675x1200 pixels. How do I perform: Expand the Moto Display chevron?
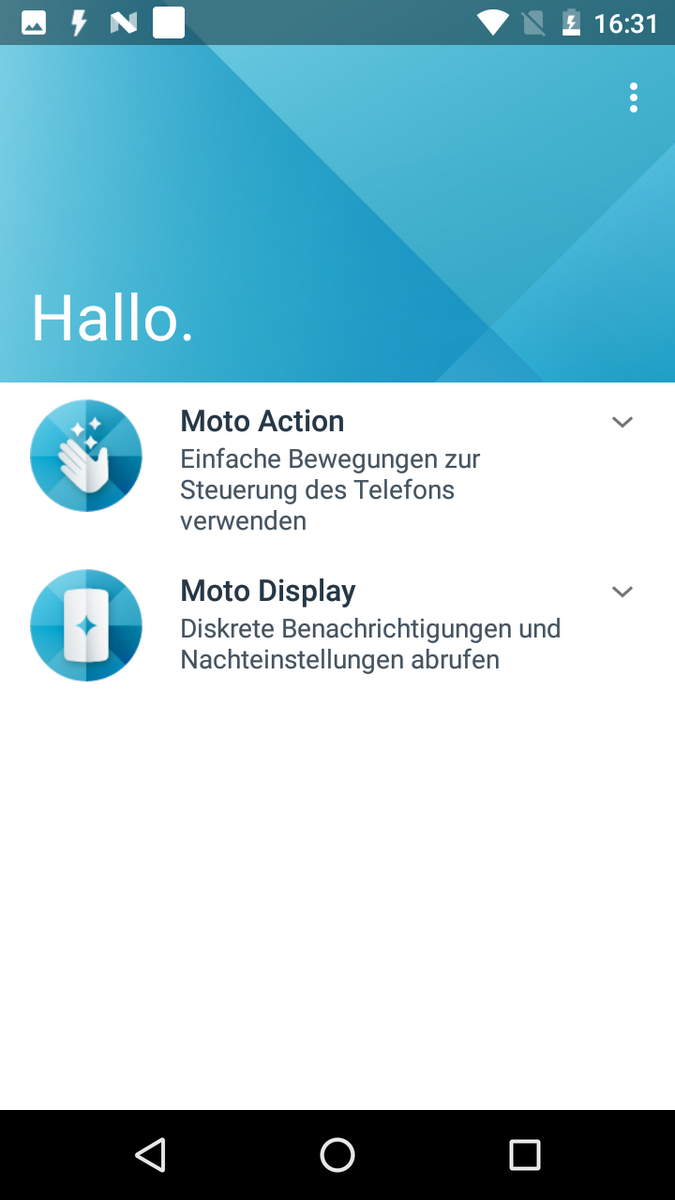pos(622,592)
